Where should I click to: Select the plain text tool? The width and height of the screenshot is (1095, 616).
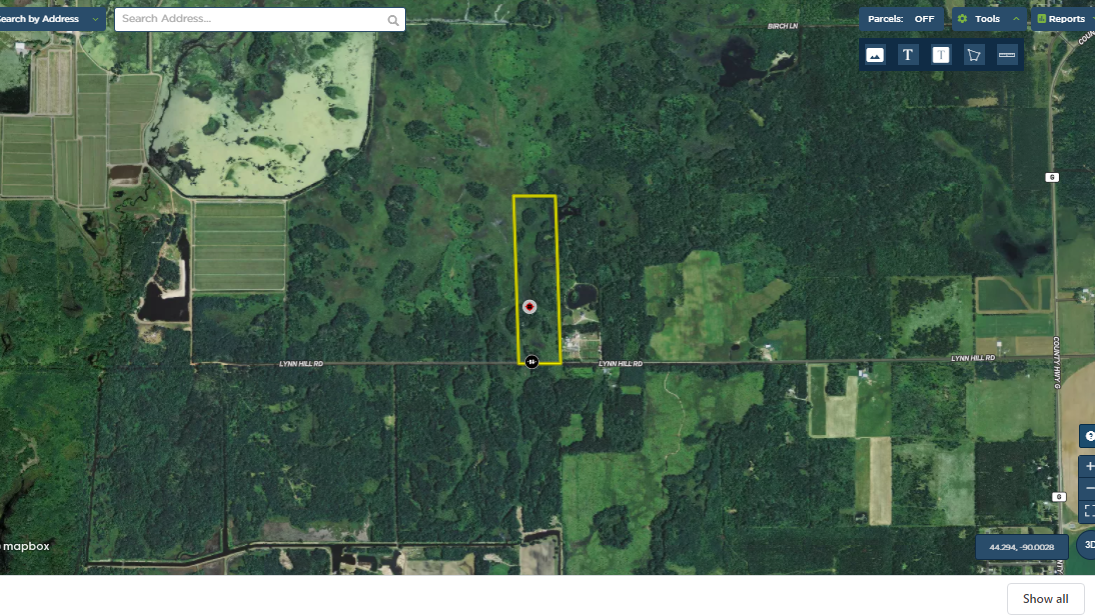[x=908, y=55]
